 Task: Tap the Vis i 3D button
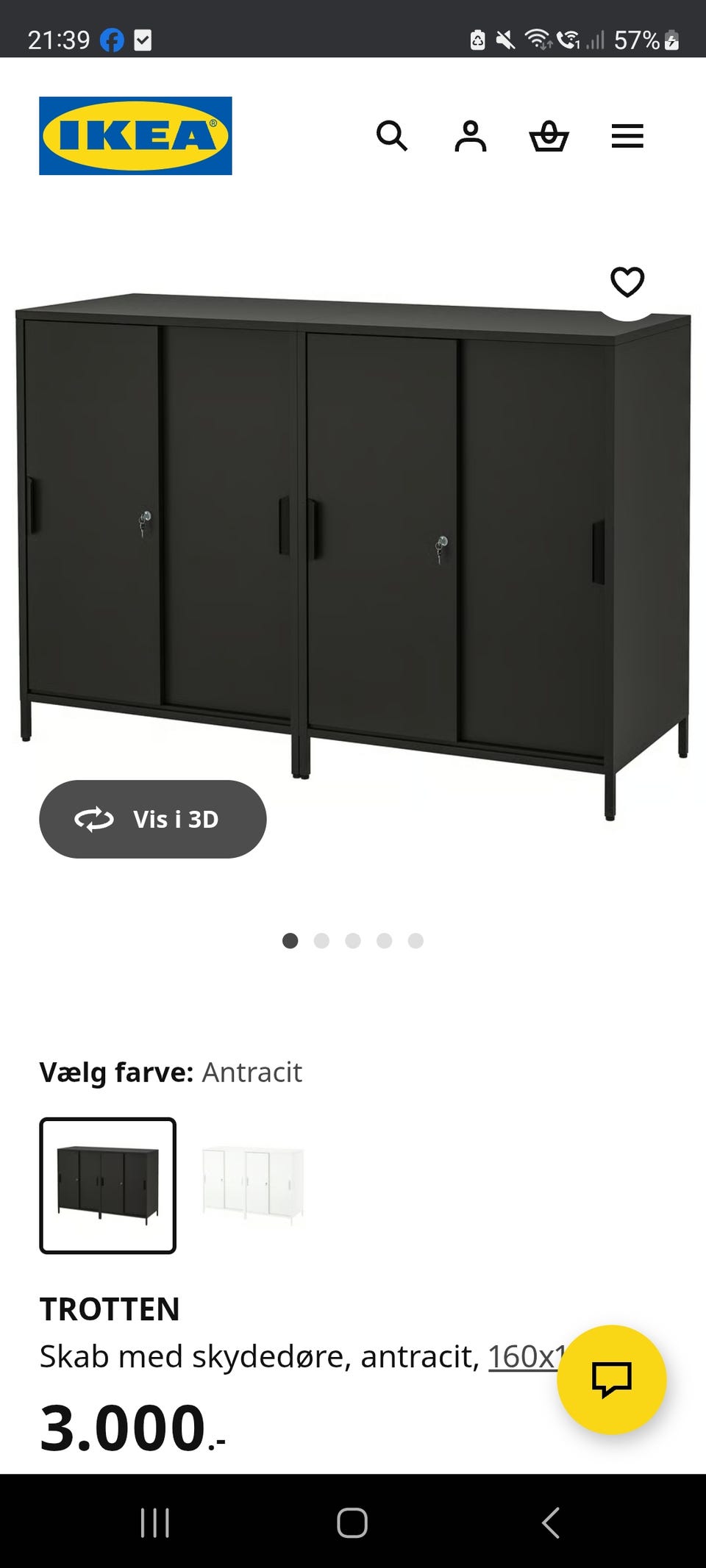pos(153,819)
